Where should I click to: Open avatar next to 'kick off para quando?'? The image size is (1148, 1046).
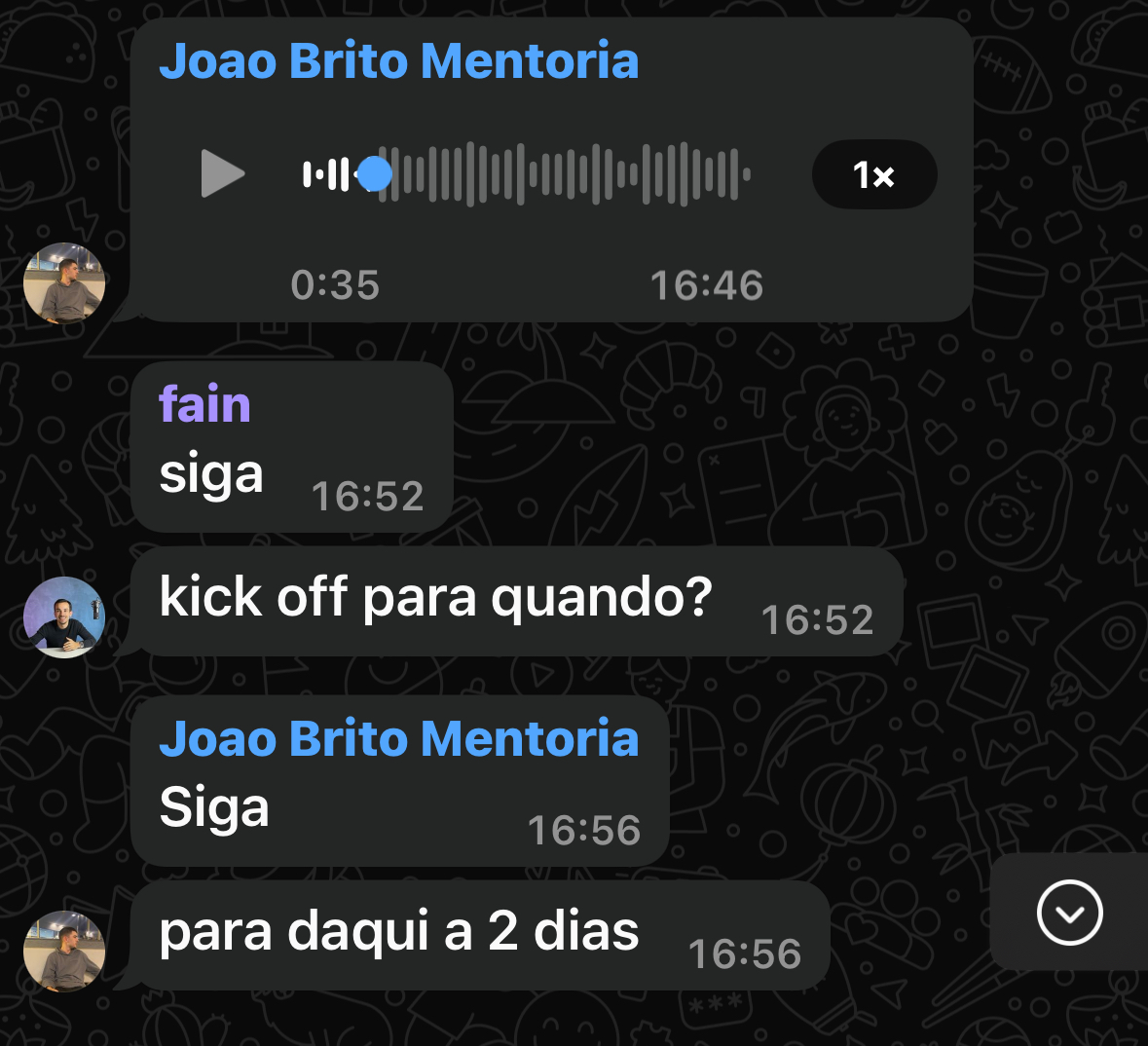click(x=64, y=617)
